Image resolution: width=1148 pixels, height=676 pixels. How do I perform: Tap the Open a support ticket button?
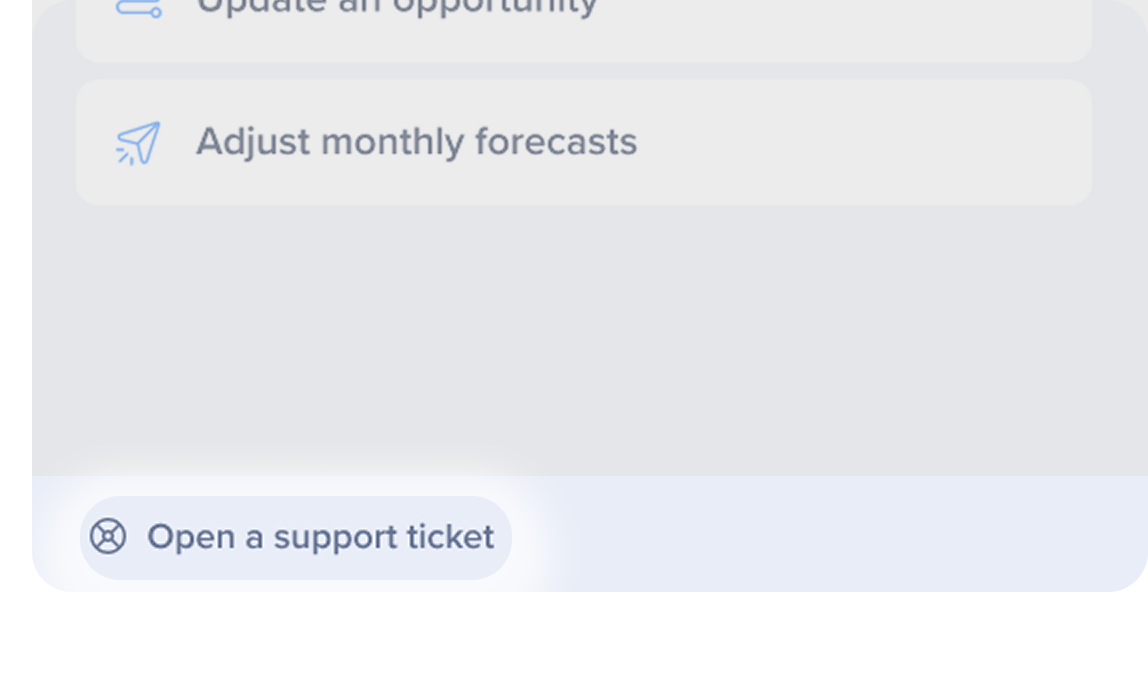(296, 538)
